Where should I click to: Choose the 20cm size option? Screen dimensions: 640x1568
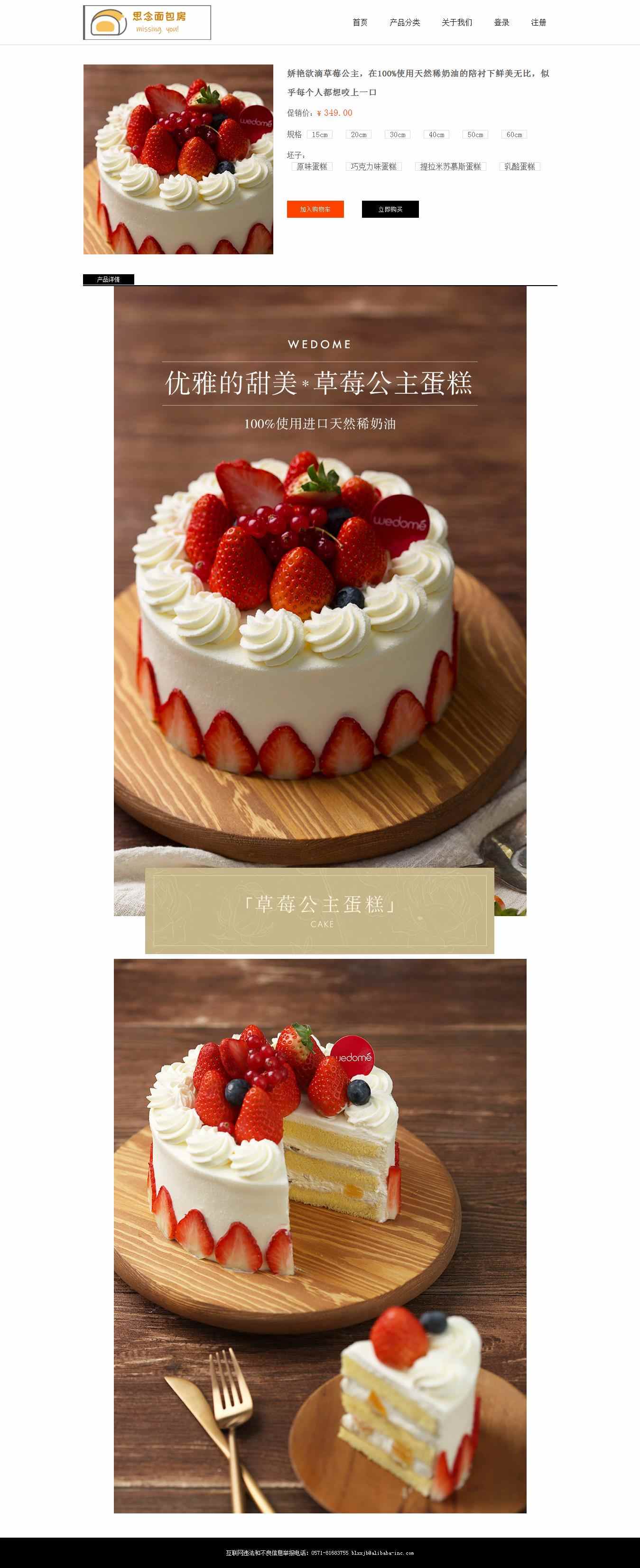[359, 135]
